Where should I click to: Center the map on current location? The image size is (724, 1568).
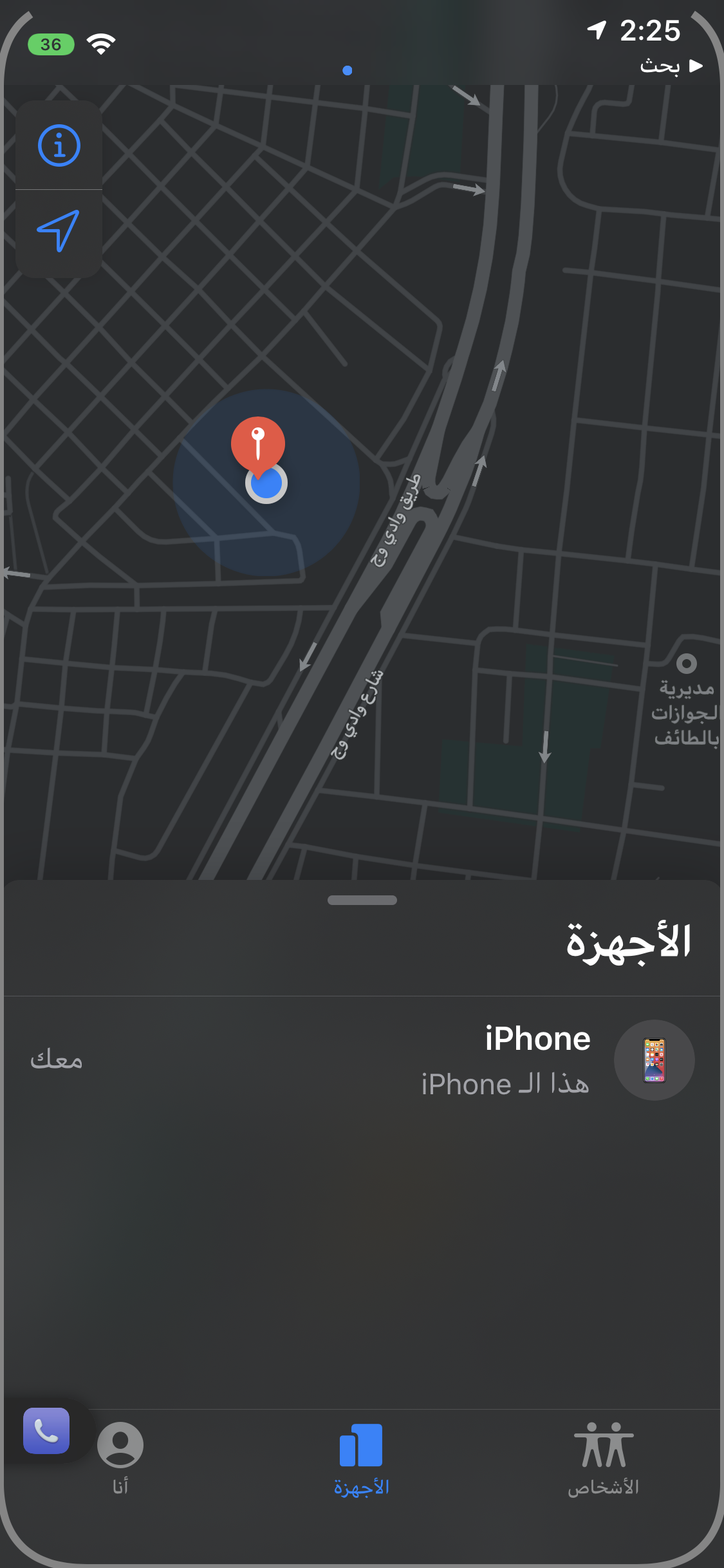coord(59,231)
